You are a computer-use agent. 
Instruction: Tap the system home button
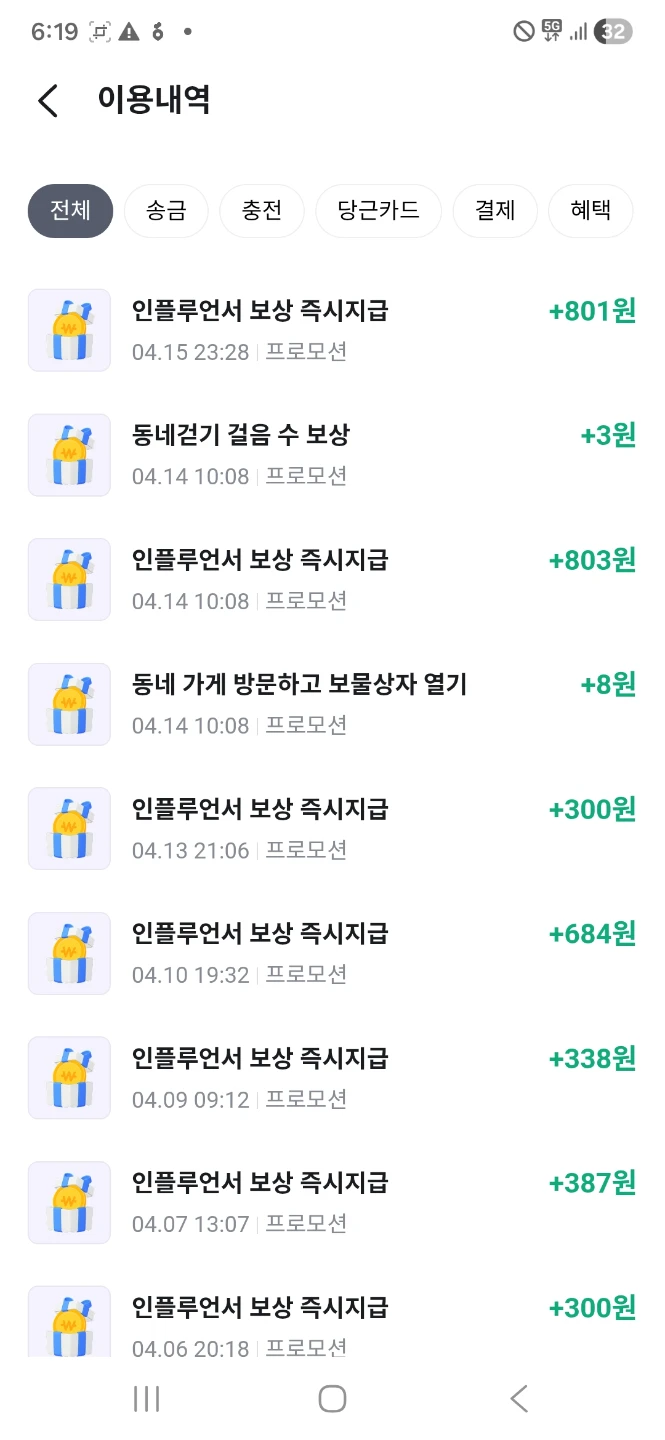tap(332, 1399)
